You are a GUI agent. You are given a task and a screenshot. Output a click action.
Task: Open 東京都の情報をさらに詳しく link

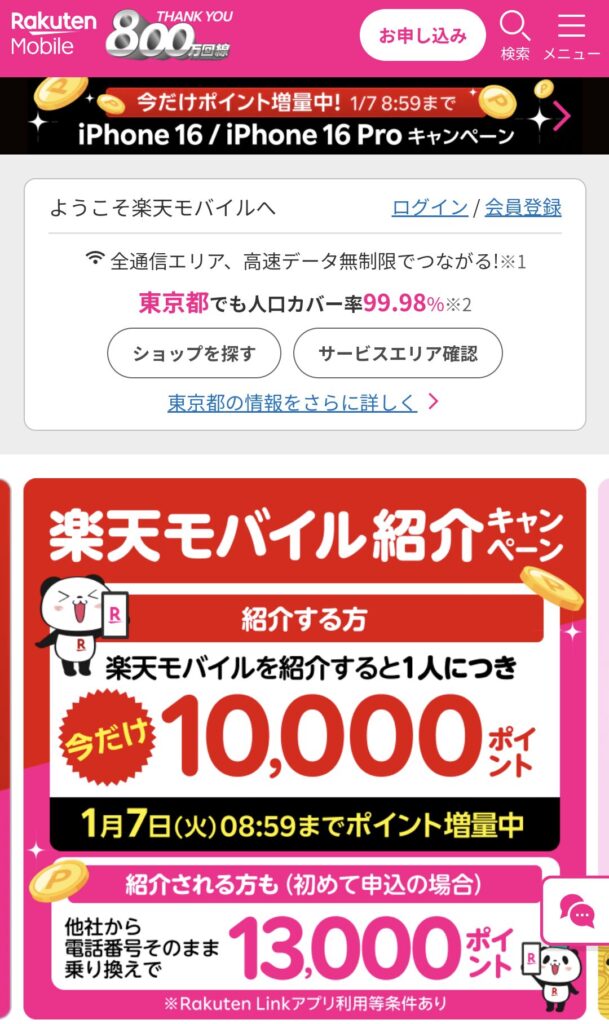click(x=292, y=403)
